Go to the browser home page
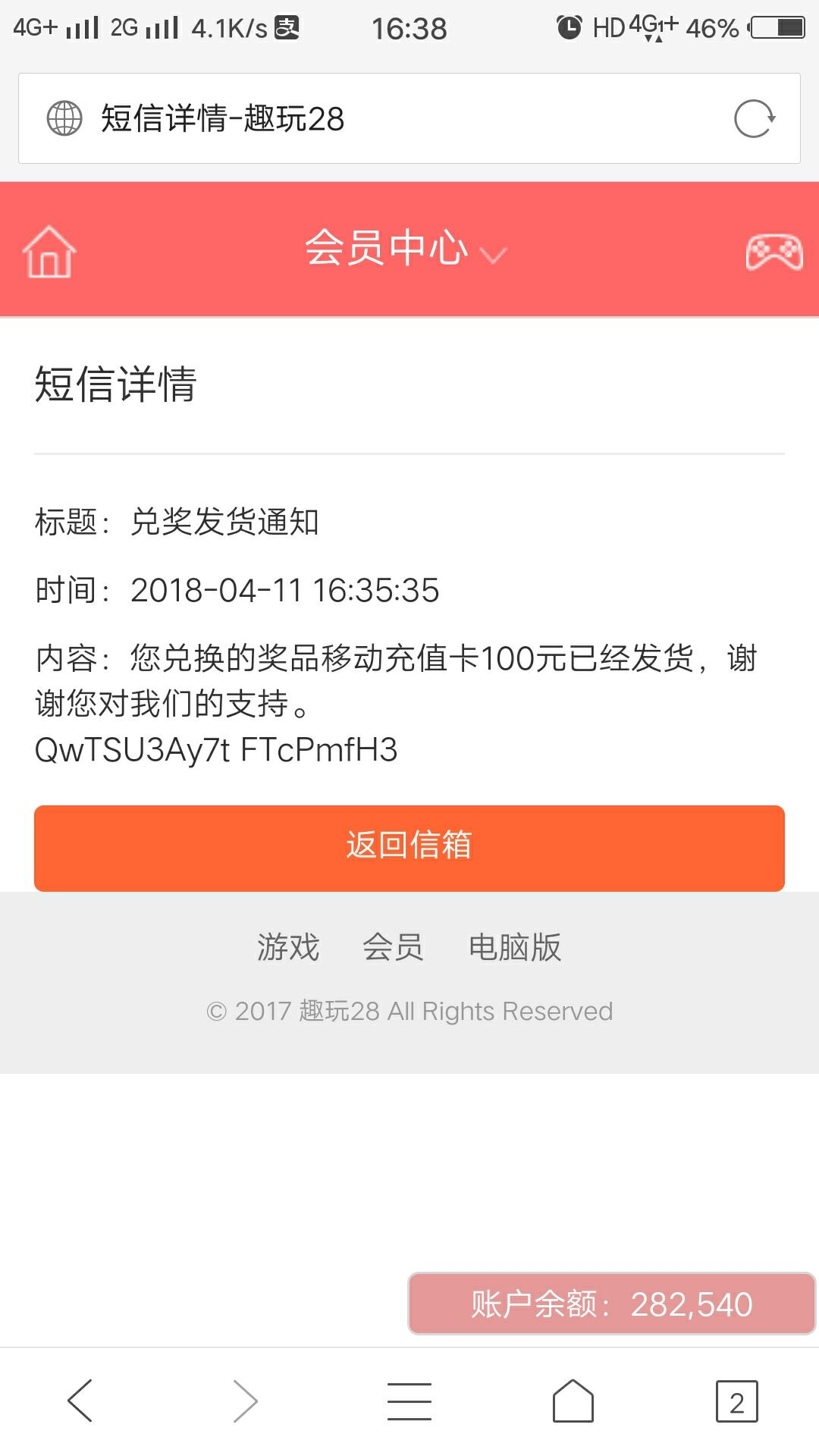Viewport: 819px width, 1456px height. (x=573, y=1401)
